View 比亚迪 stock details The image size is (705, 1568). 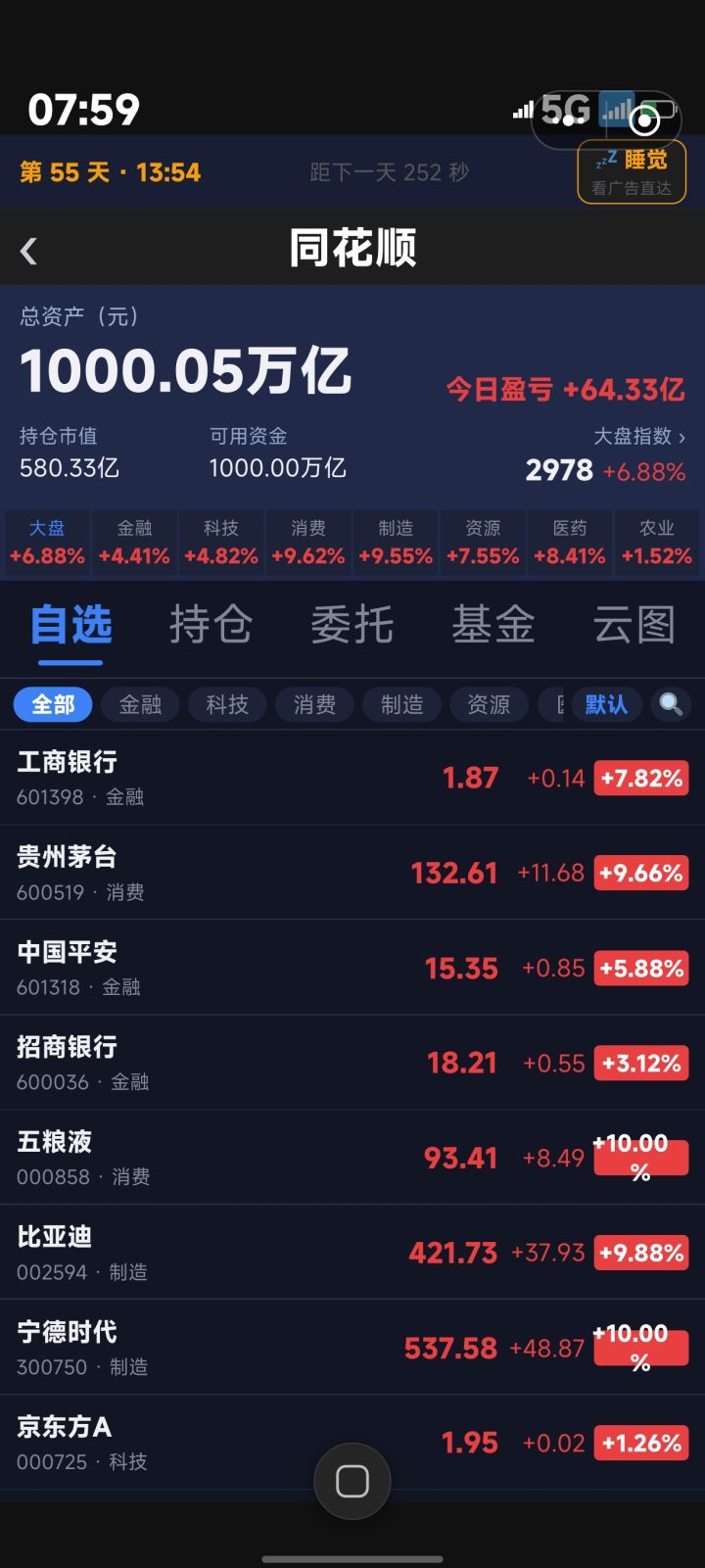(x=352, y=1253)
